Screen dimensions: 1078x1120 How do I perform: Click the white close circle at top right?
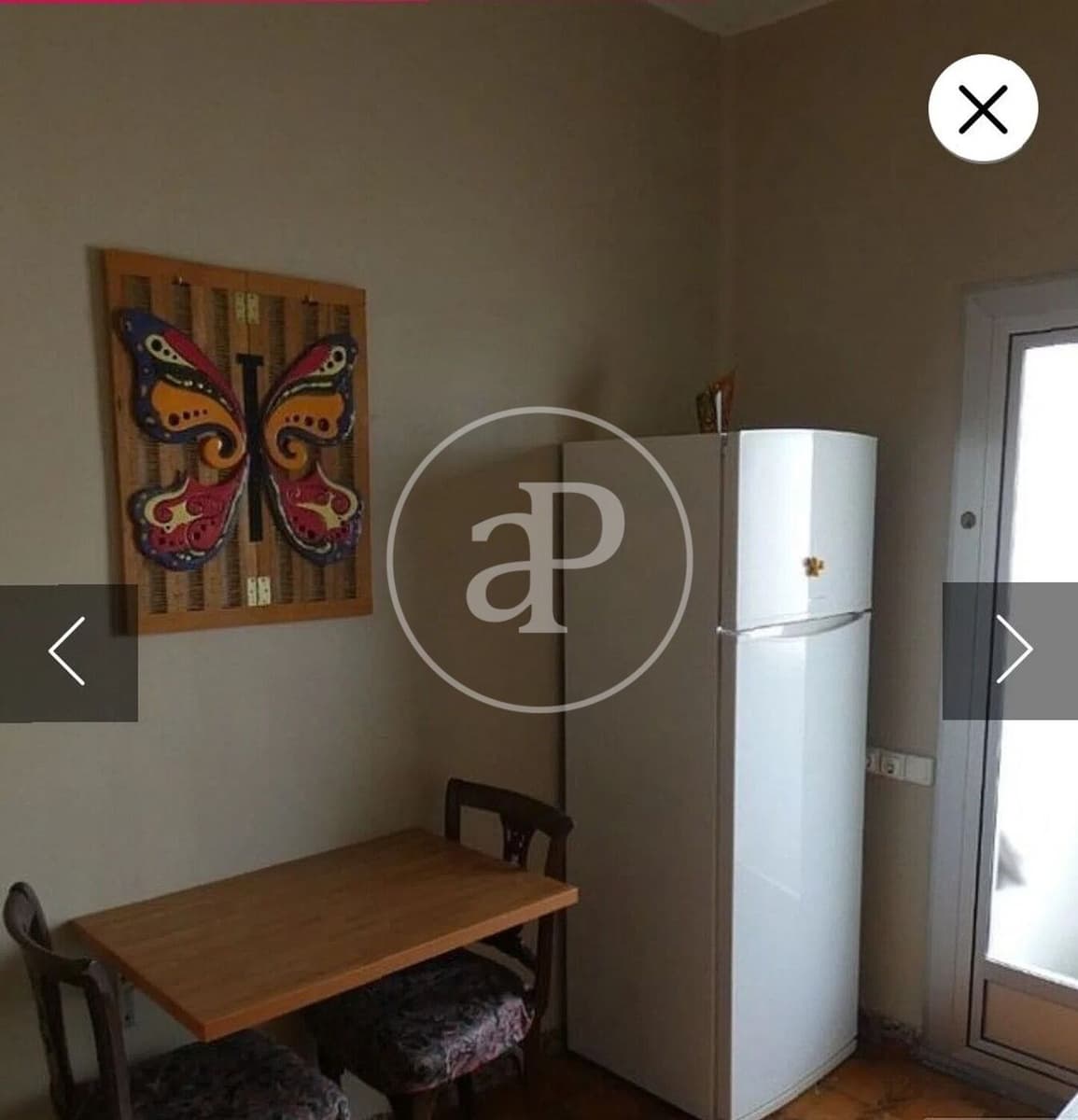(981, 107)
